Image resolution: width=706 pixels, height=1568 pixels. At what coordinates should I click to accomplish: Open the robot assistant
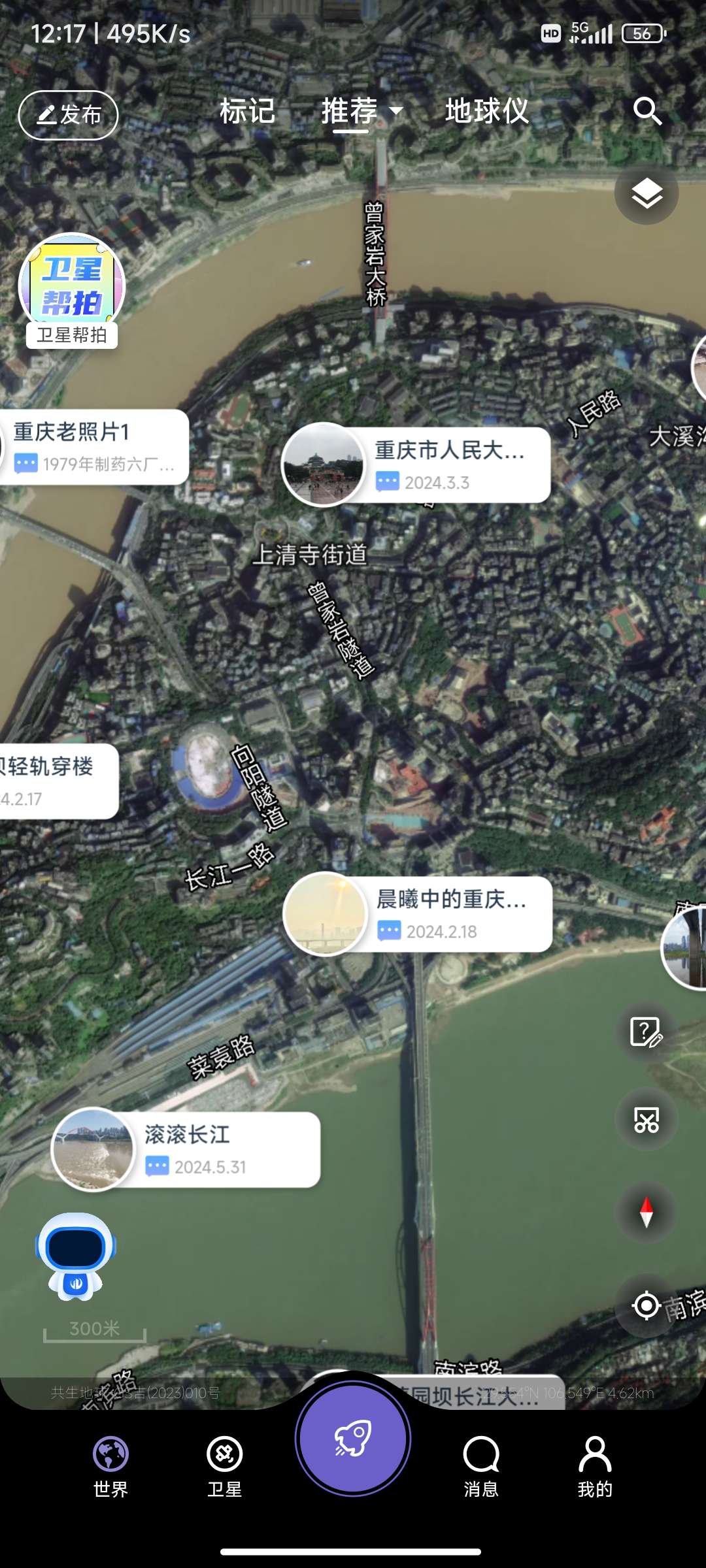pos(76,1256)
